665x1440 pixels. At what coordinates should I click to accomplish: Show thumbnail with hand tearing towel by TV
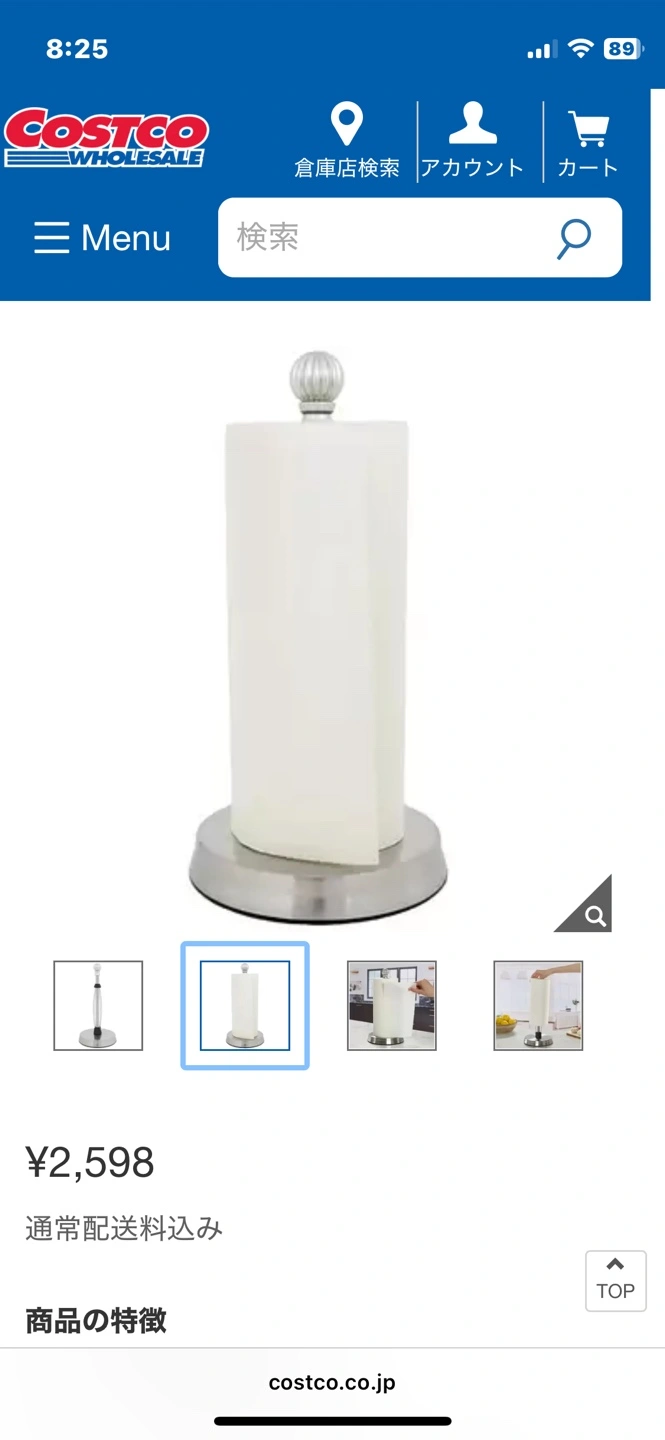click(x=391, y=1005)
